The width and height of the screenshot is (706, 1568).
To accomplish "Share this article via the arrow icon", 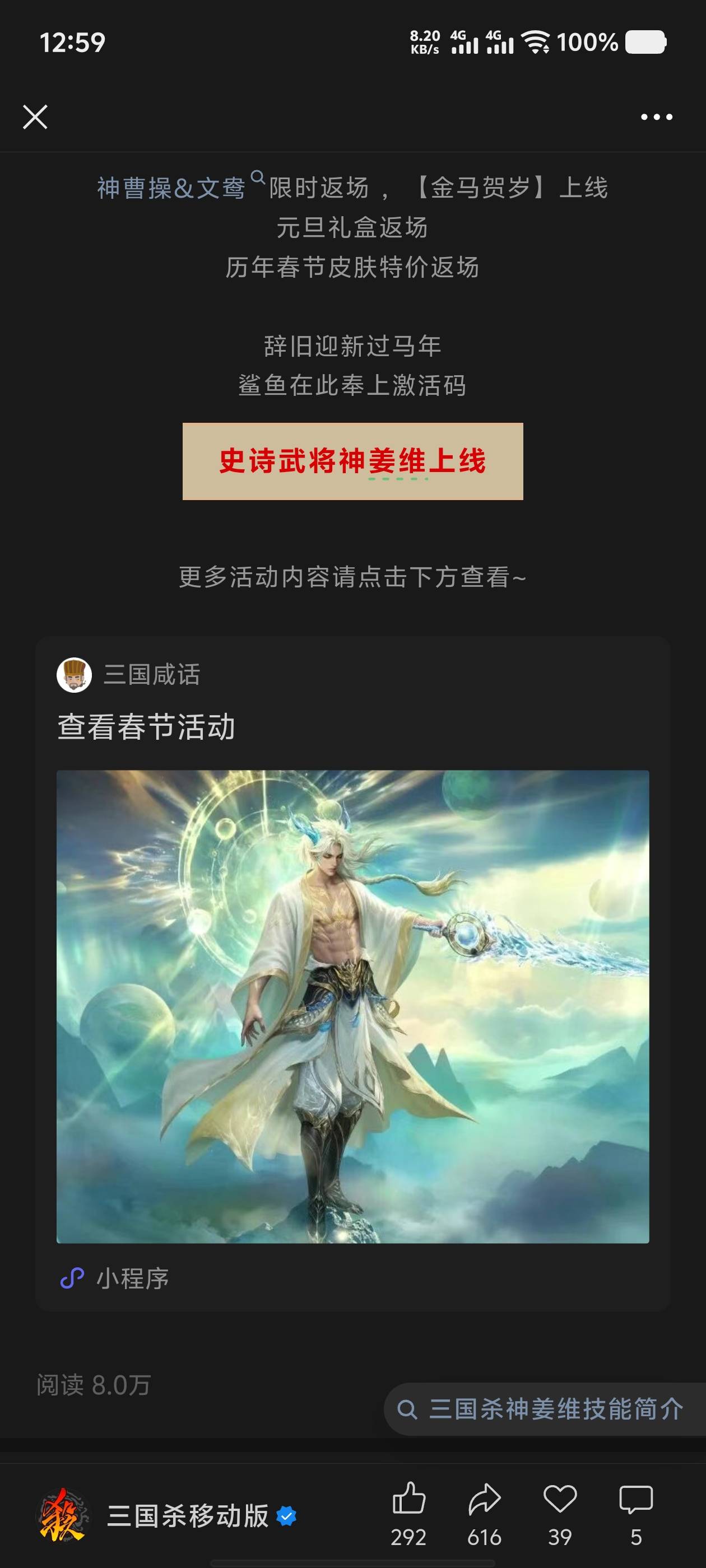I will (484, 1499).
